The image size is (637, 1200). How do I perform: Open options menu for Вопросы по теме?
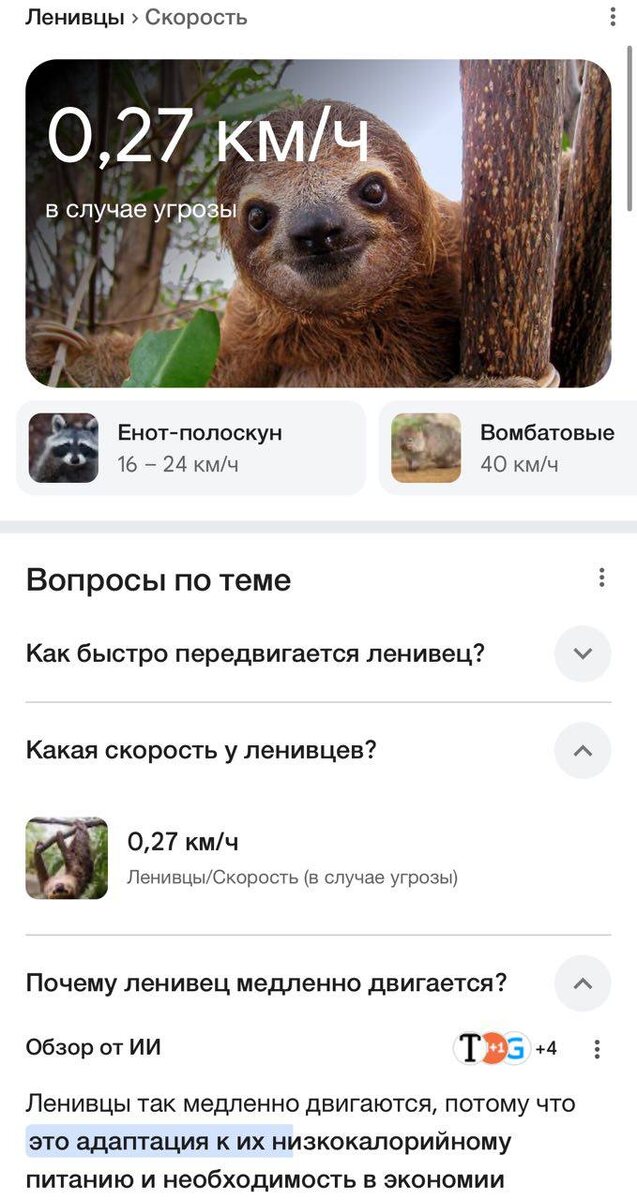tap(601, 578)
